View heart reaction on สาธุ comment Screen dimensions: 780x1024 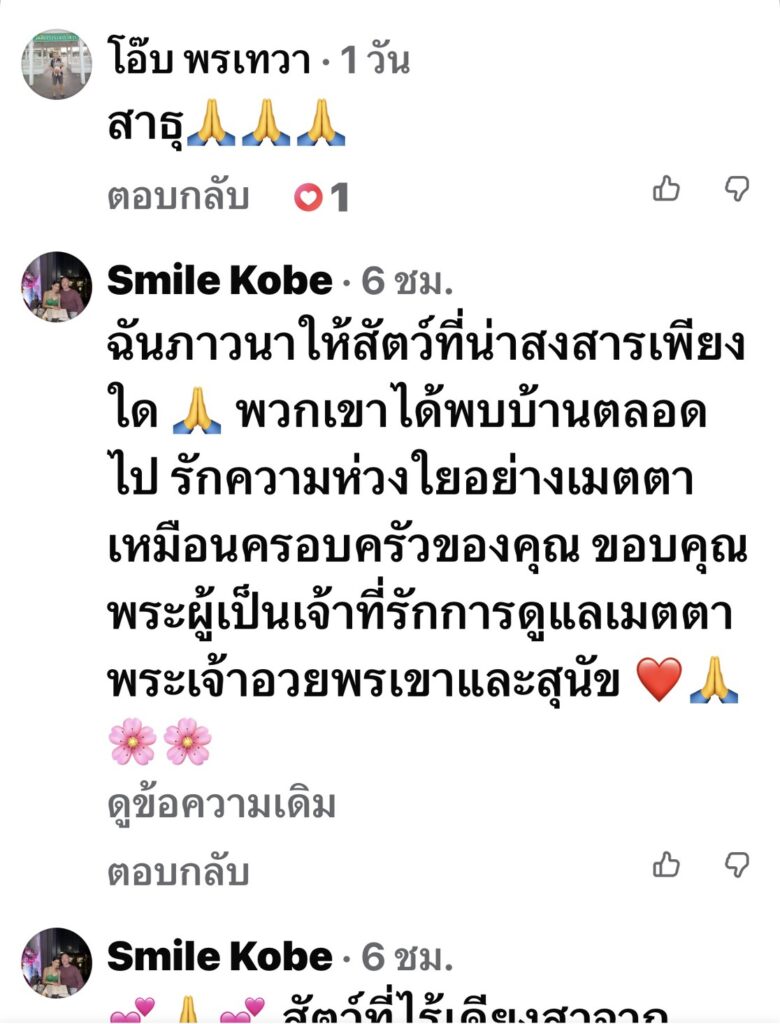(x=321, y=197)
